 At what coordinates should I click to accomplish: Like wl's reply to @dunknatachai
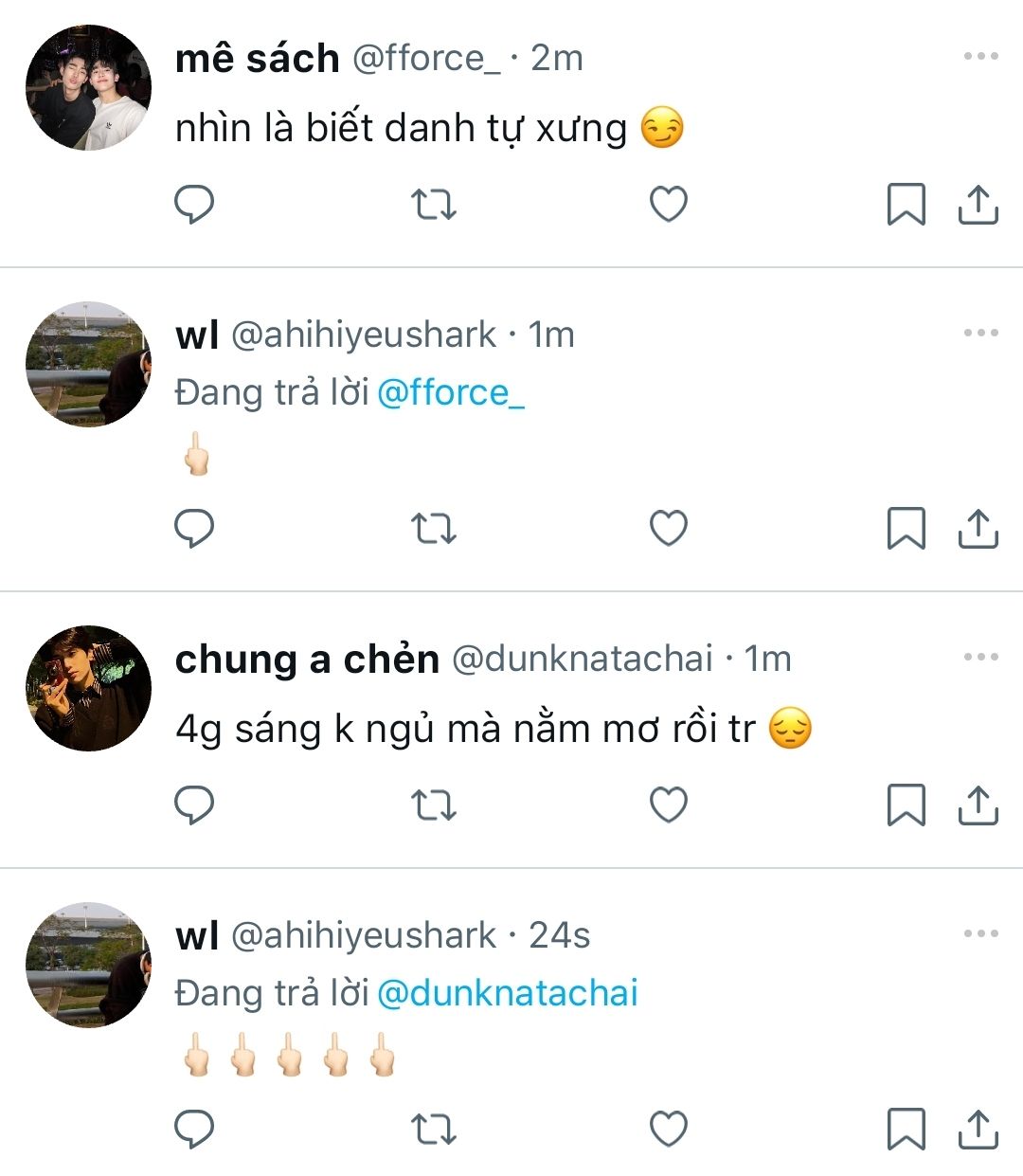pyautogui.click(x=668, y=1129)
